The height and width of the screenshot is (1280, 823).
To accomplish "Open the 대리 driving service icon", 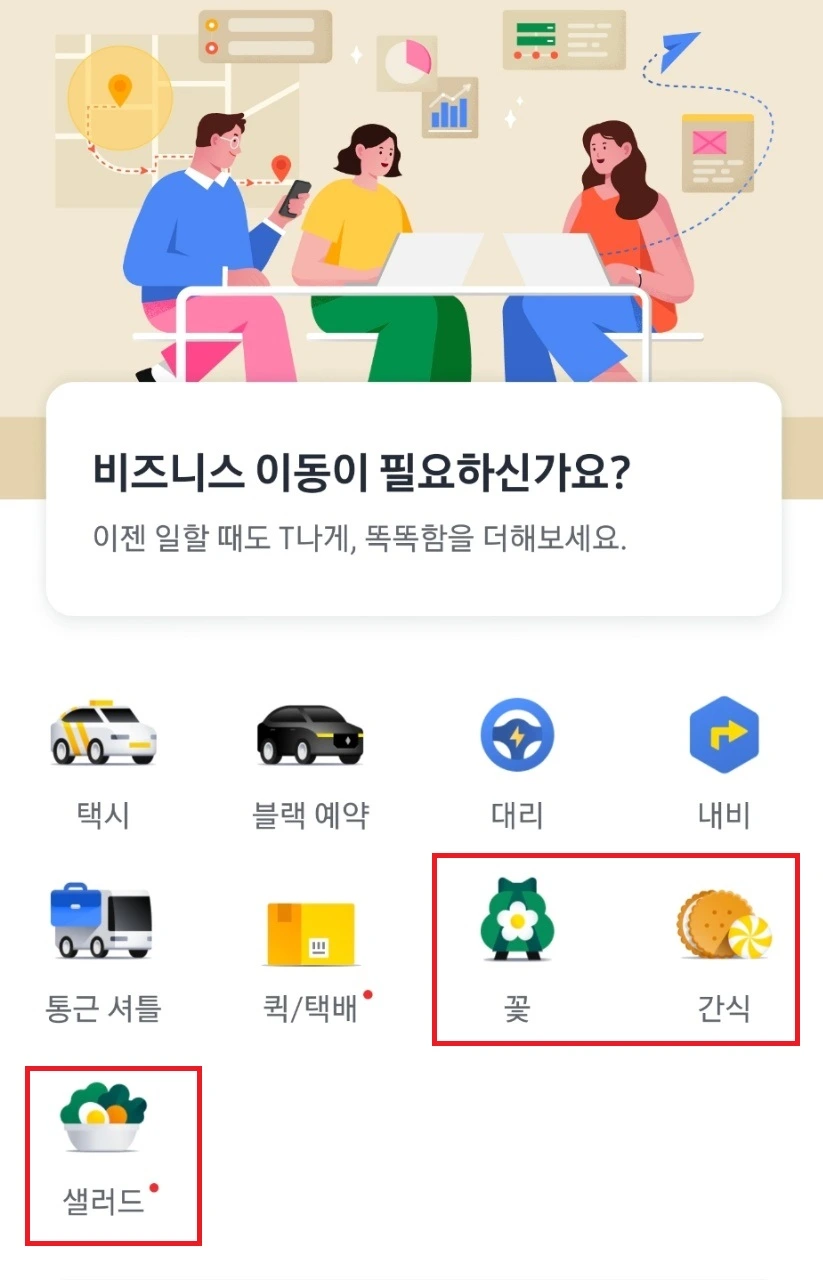I will pos(517,734).
